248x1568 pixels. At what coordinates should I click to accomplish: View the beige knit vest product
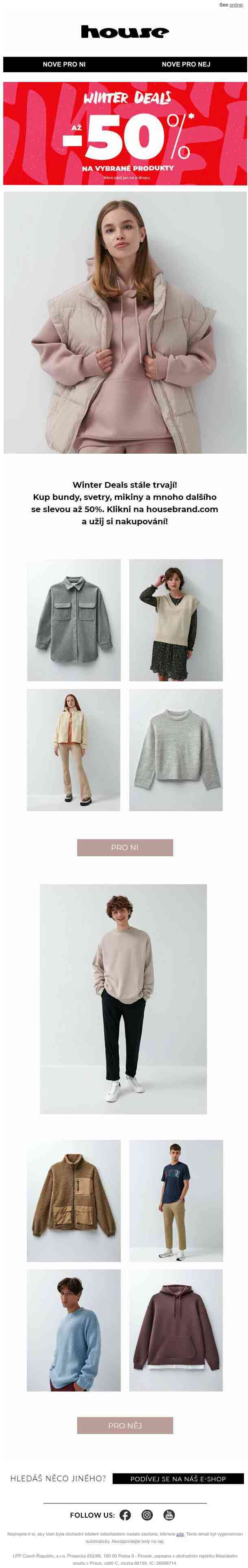[176, 620]
